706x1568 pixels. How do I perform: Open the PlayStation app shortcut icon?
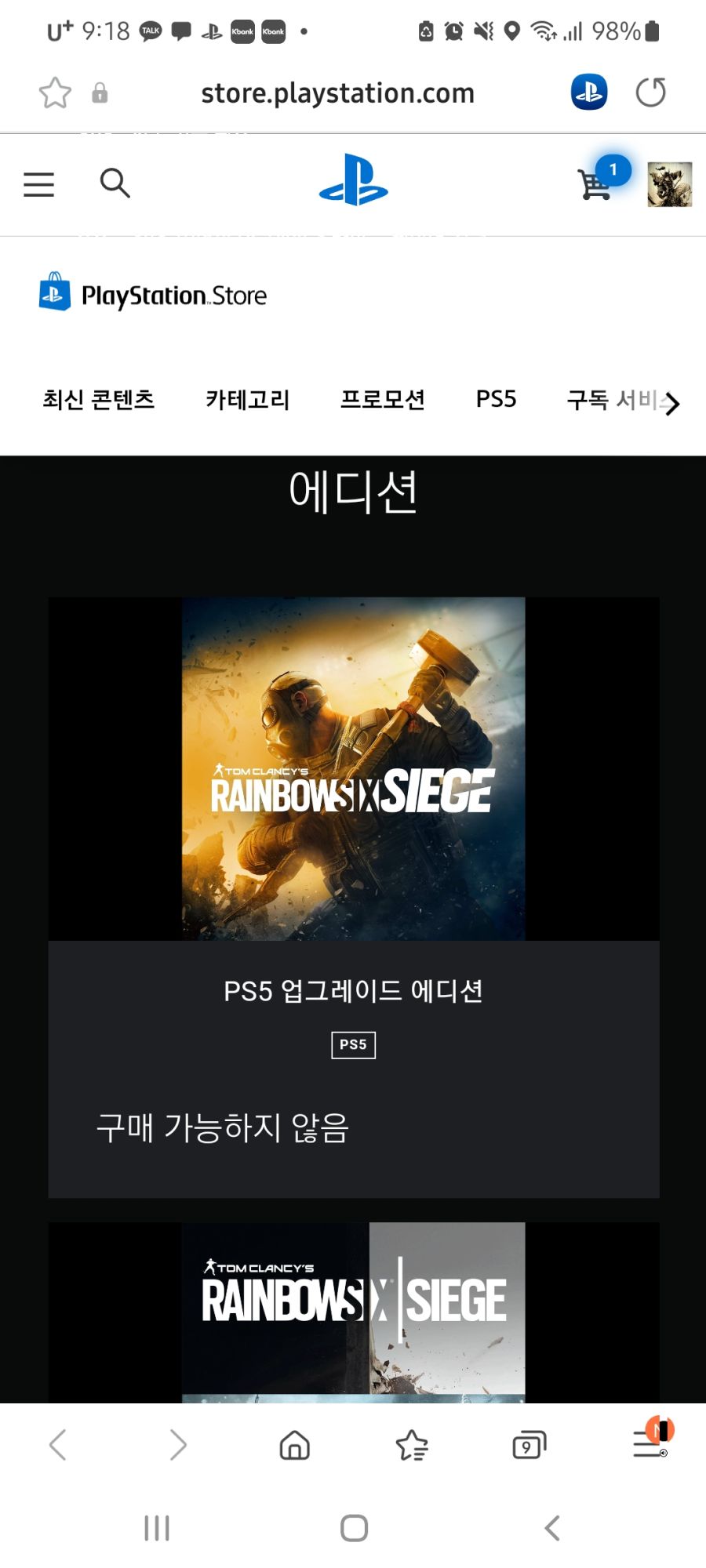click(x=588, y=93)
